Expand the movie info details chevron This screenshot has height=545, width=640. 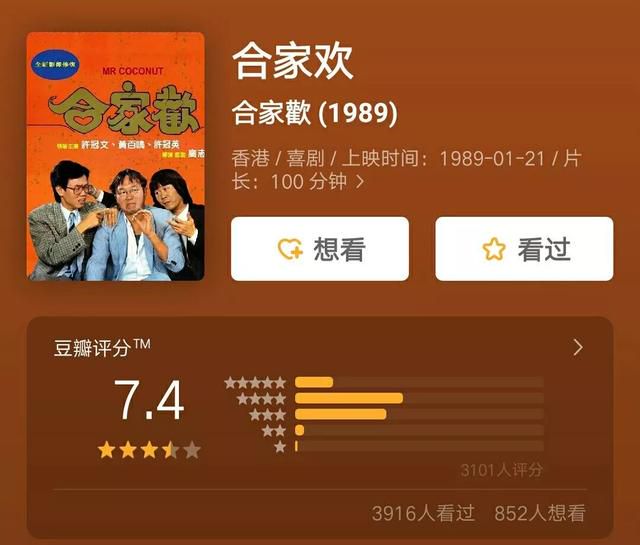359,183
